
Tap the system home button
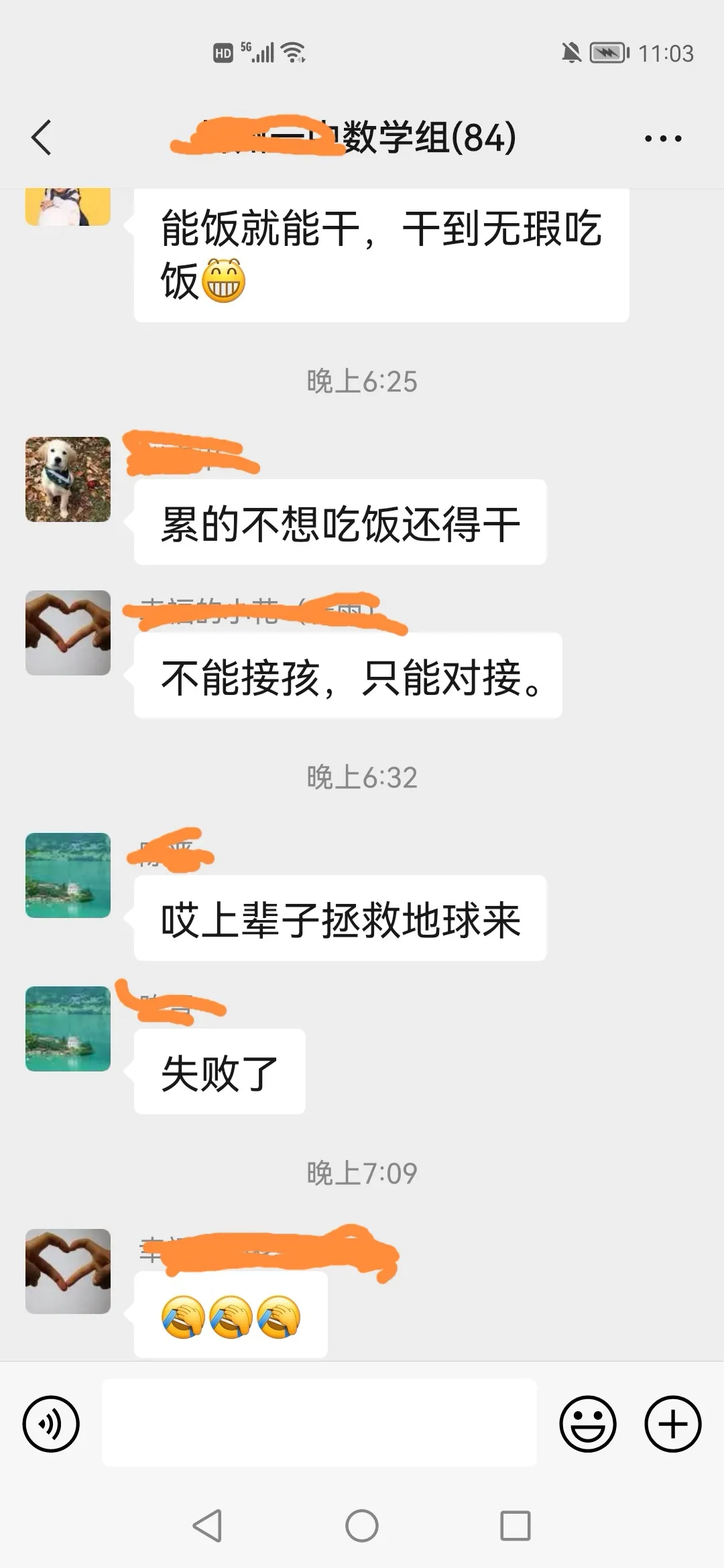362,1526
